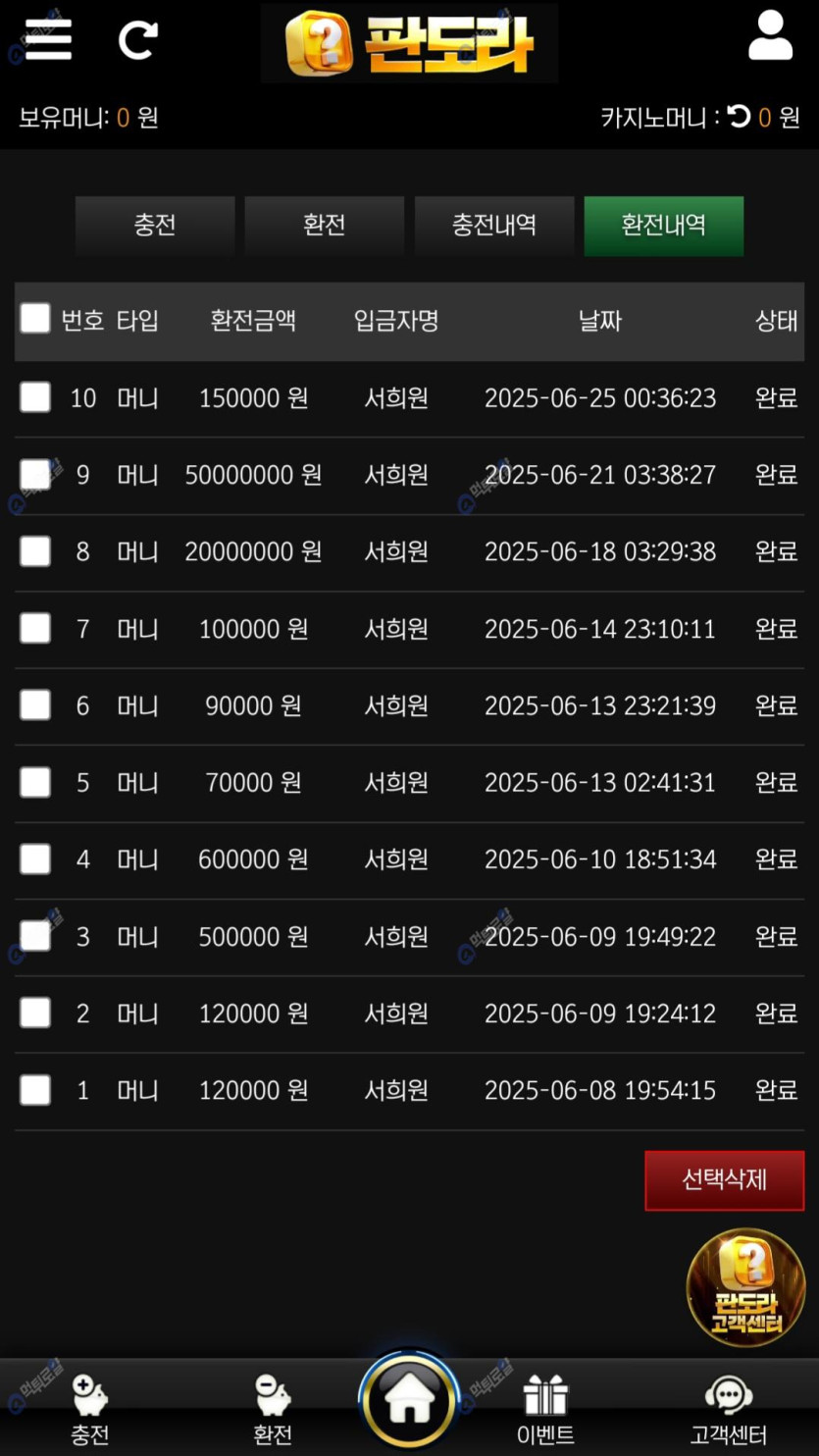Screen dimensions: 819x1456
Task: Refresh the 카지노머니 balance
Action: tap(739, 118)
